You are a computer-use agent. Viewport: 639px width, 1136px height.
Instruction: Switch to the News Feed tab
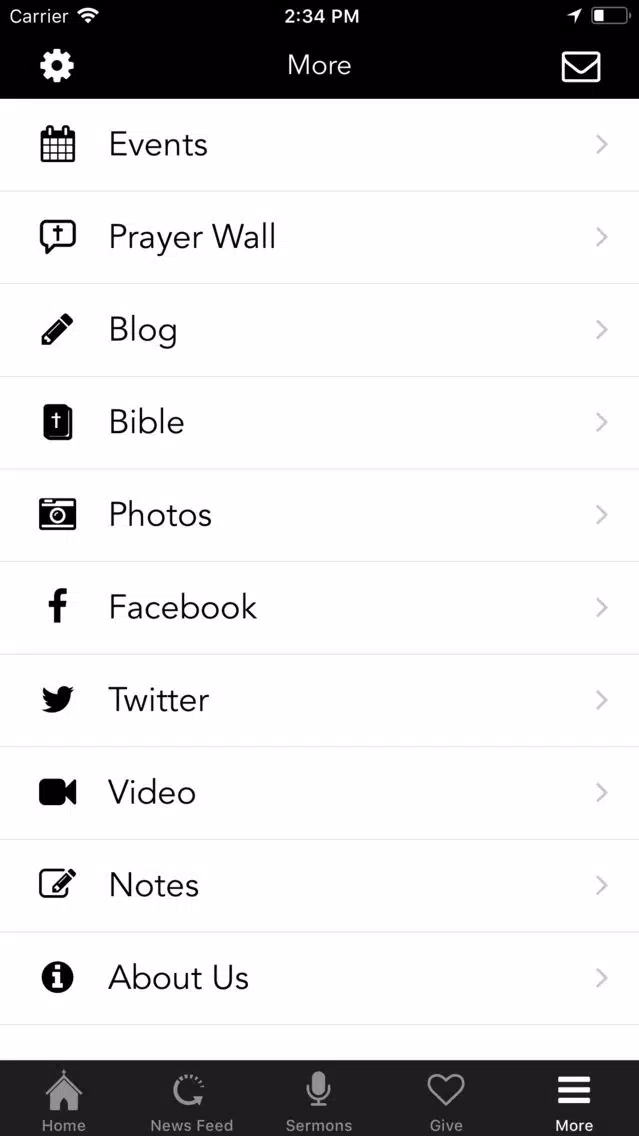[191, 1099]
